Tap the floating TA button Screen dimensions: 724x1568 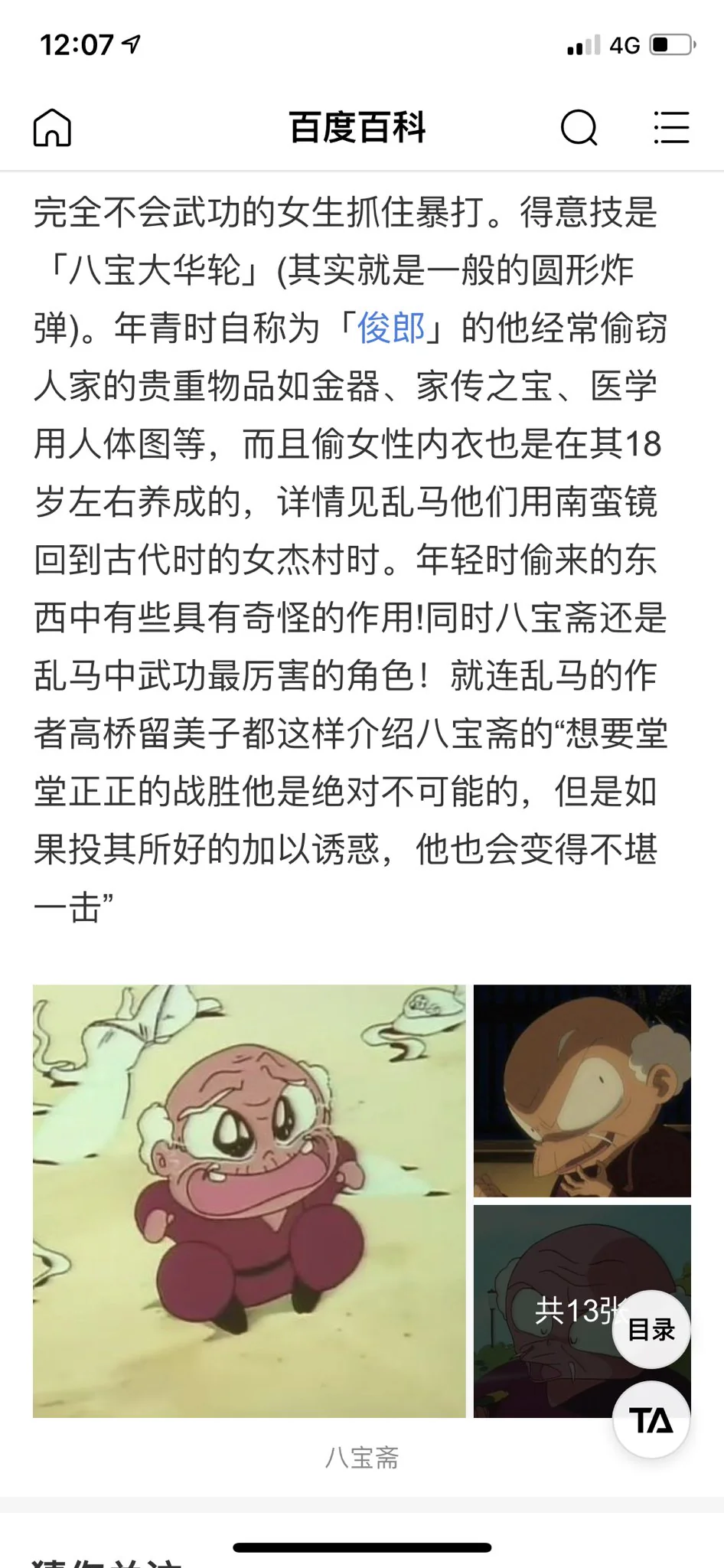pyautogui.click(x=651, y=1420)
